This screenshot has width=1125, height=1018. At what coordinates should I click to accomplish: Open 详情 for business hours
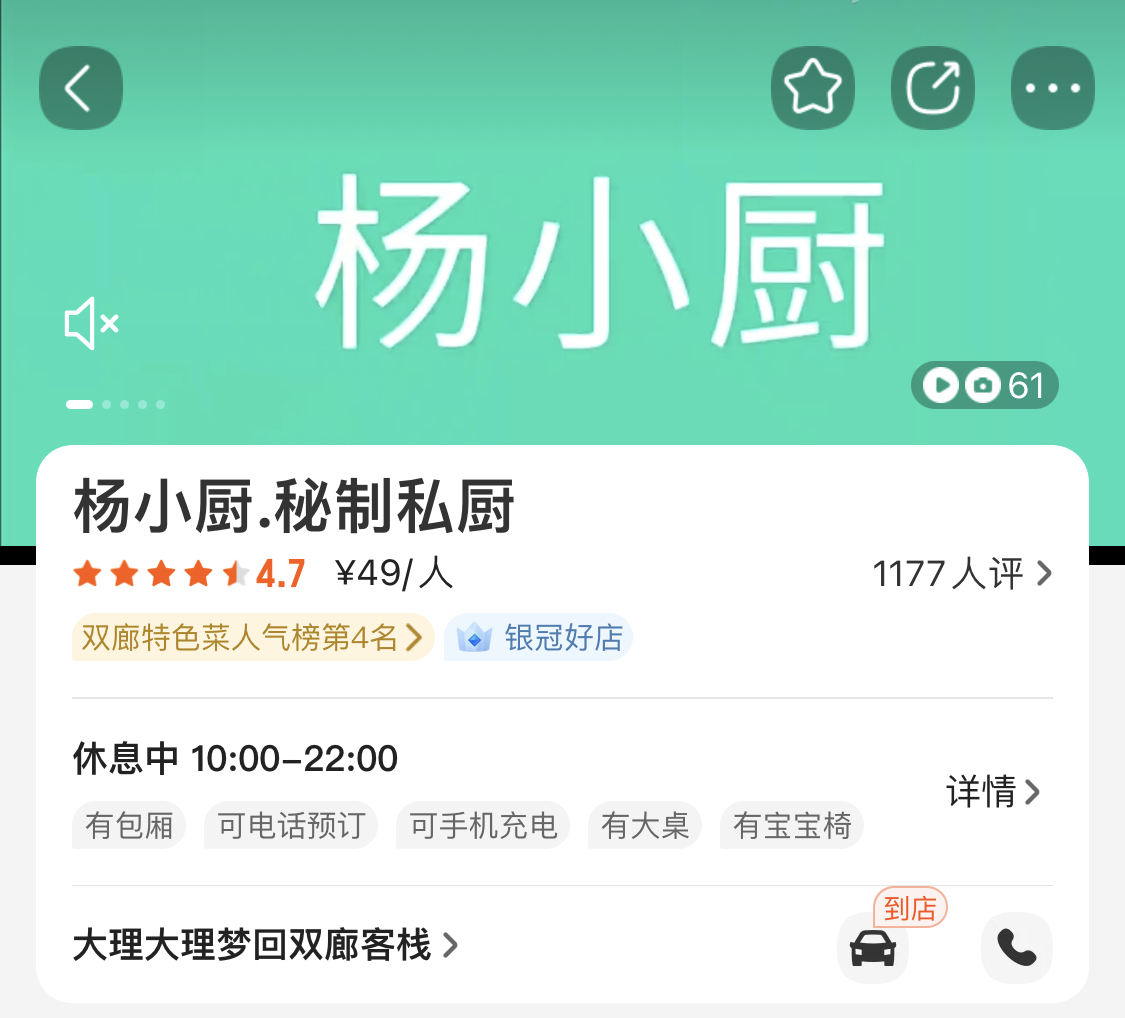[x=993, y=792]
